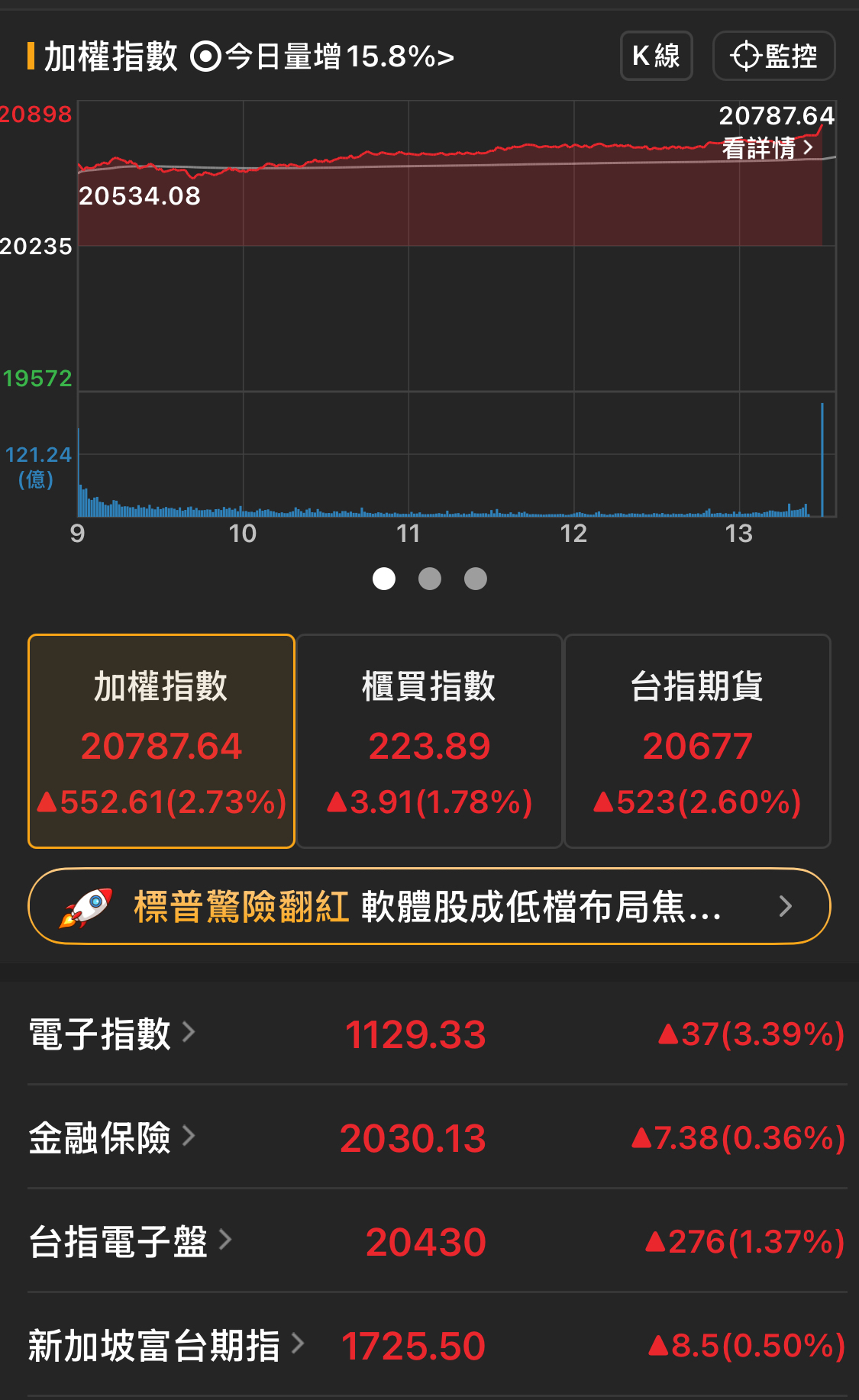Screen dimensions: 859x1400
Task: Select the 台指期貨 futures card
Action: pos(696,740)
